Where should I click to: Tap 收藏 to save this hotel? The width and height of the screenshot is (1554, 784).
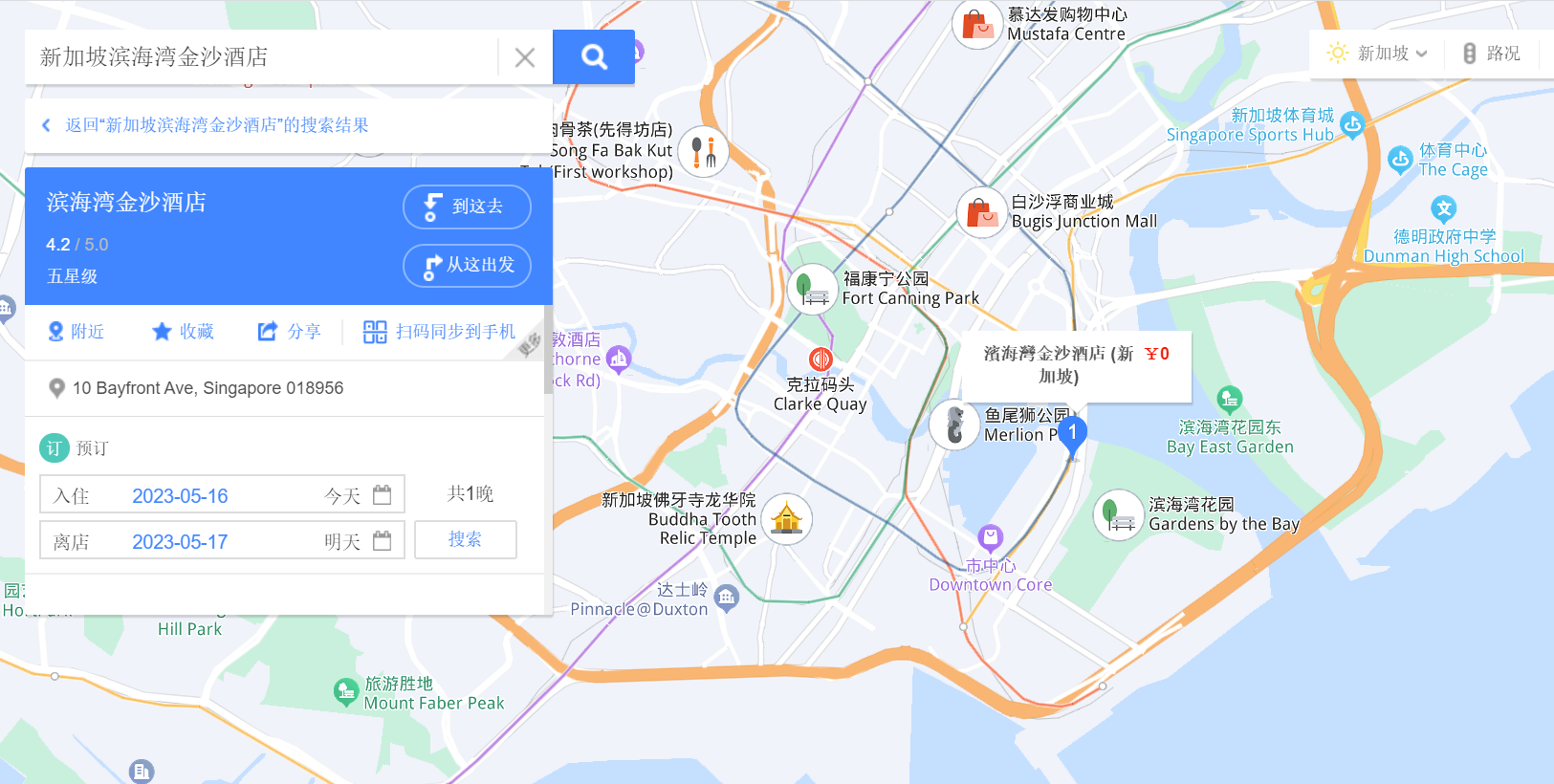coord(183,332)
